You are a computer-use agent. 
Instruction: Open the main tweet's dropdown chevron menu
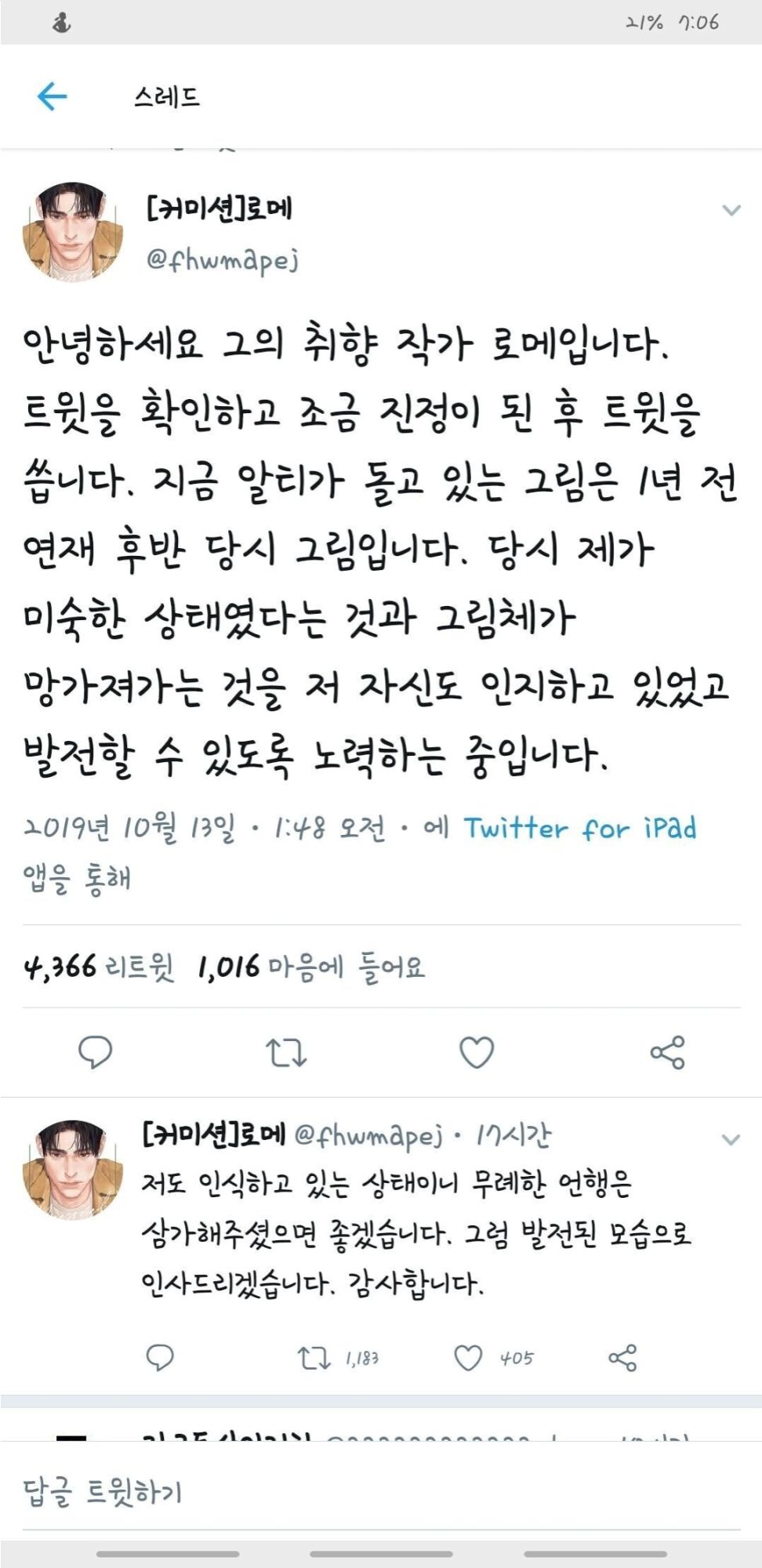(731, 209)
